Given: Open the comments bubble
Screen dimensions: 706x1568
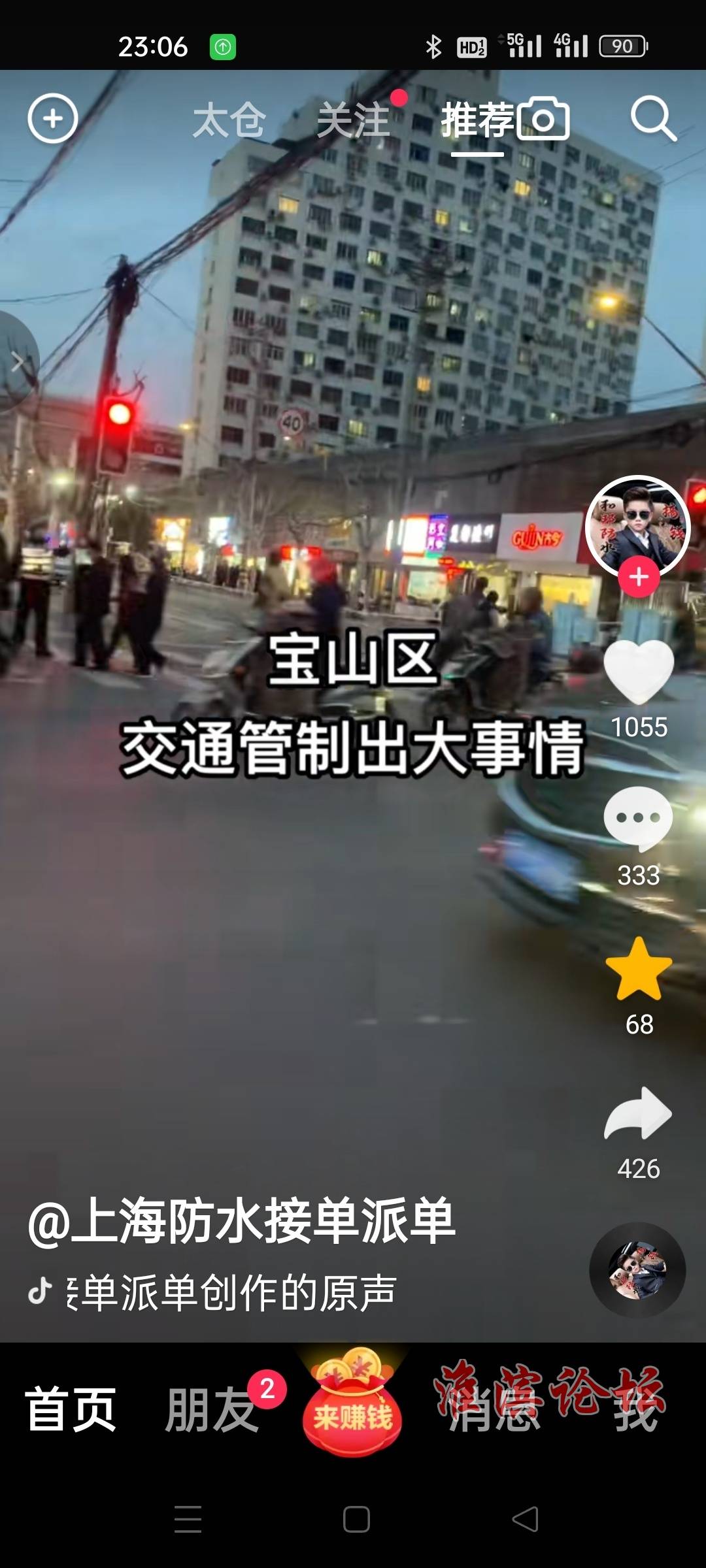Looking at the screenshot, I should coord(639,819).
